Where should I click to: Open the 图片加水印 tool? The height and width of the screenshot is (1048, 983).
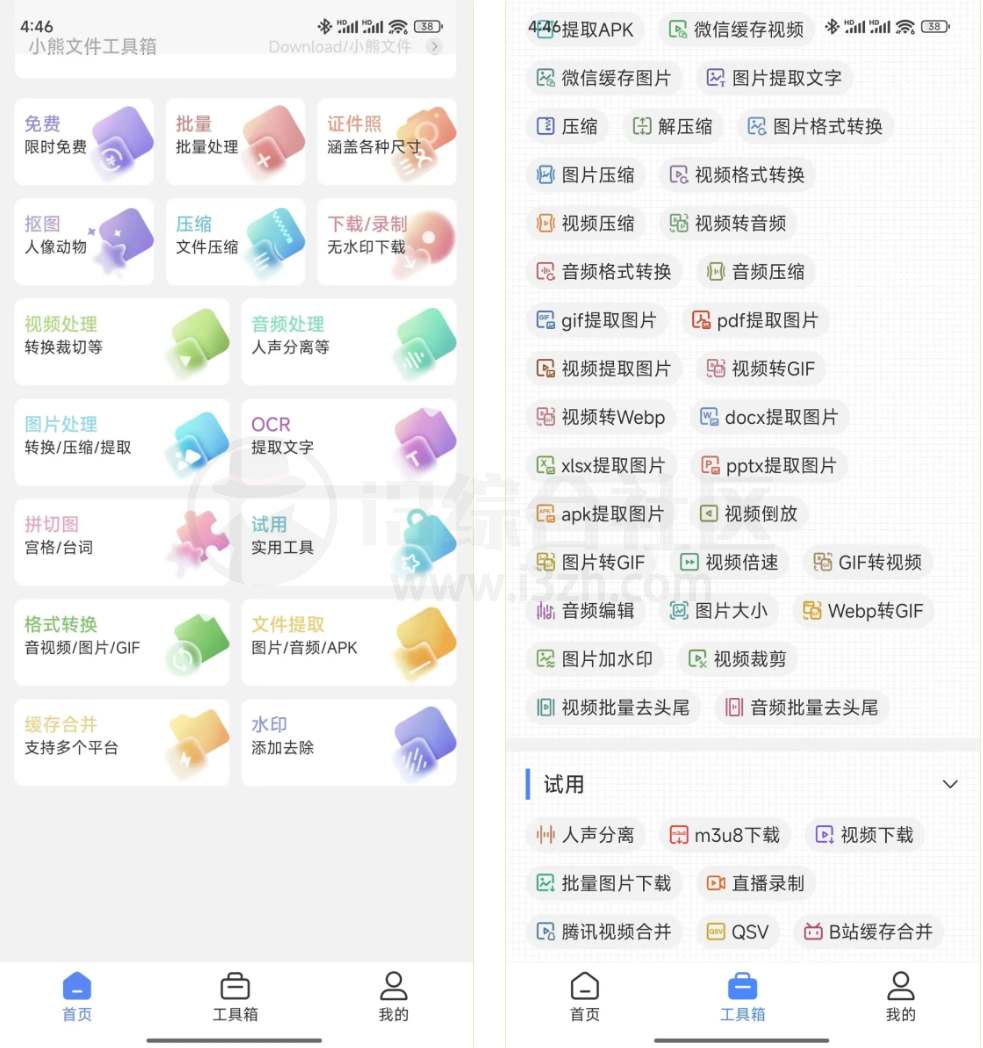point(594,659)
